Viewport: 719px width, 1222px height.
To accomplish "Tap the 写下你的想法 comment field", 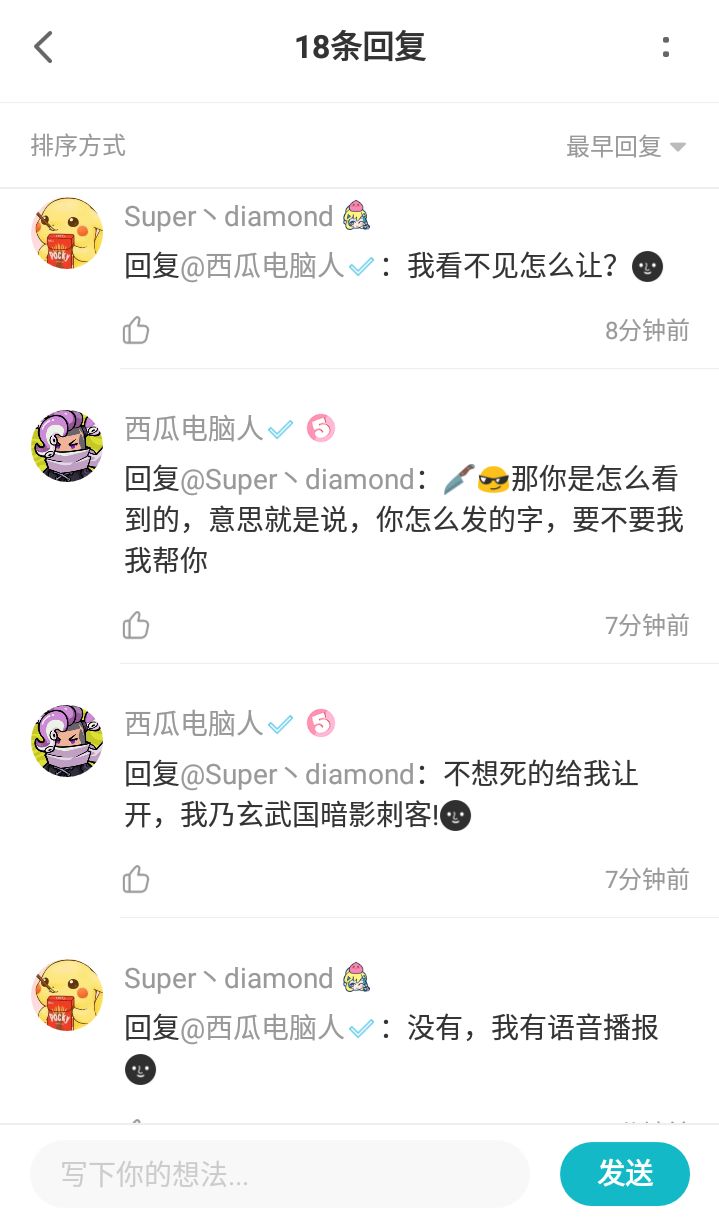I will point(280,1174).
